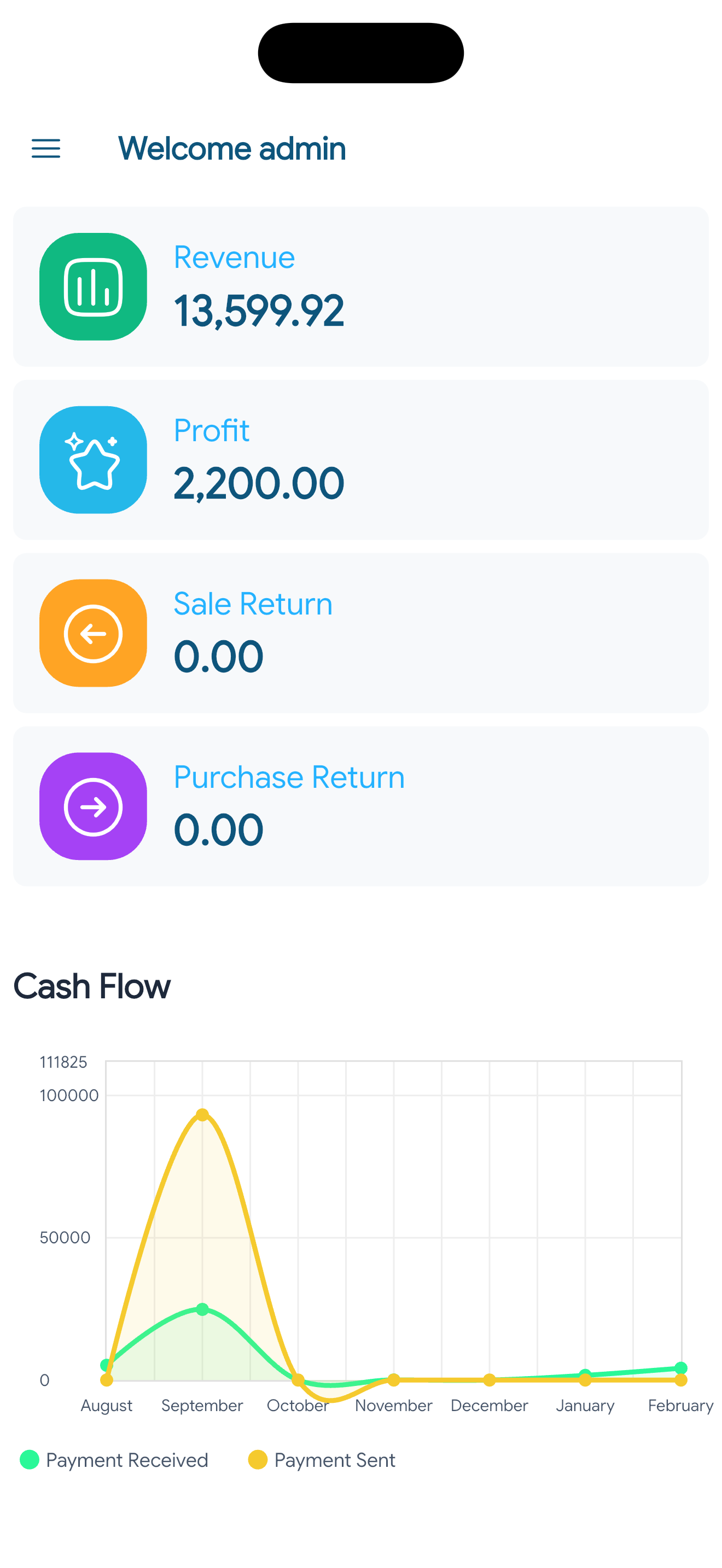The width and height of the screenshot is (722, 1568).
Task: Hide the yellow cash flow line via legend
Action: pyautogui.click(x=329, y=1460)
